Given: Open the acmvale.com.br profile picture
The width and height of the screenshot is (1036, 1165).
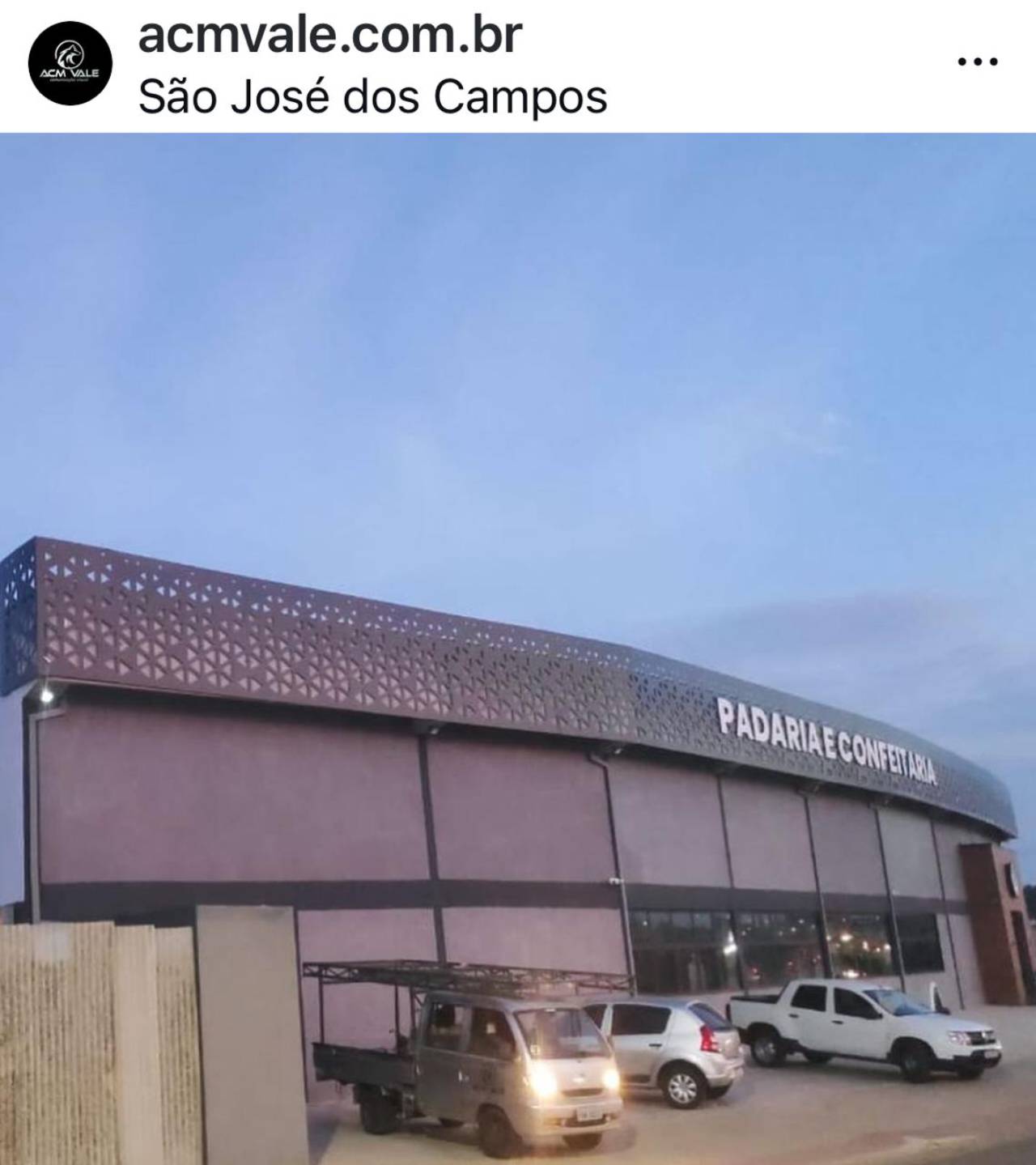Looking at the screenshot, I should click(x=69, y=63).
